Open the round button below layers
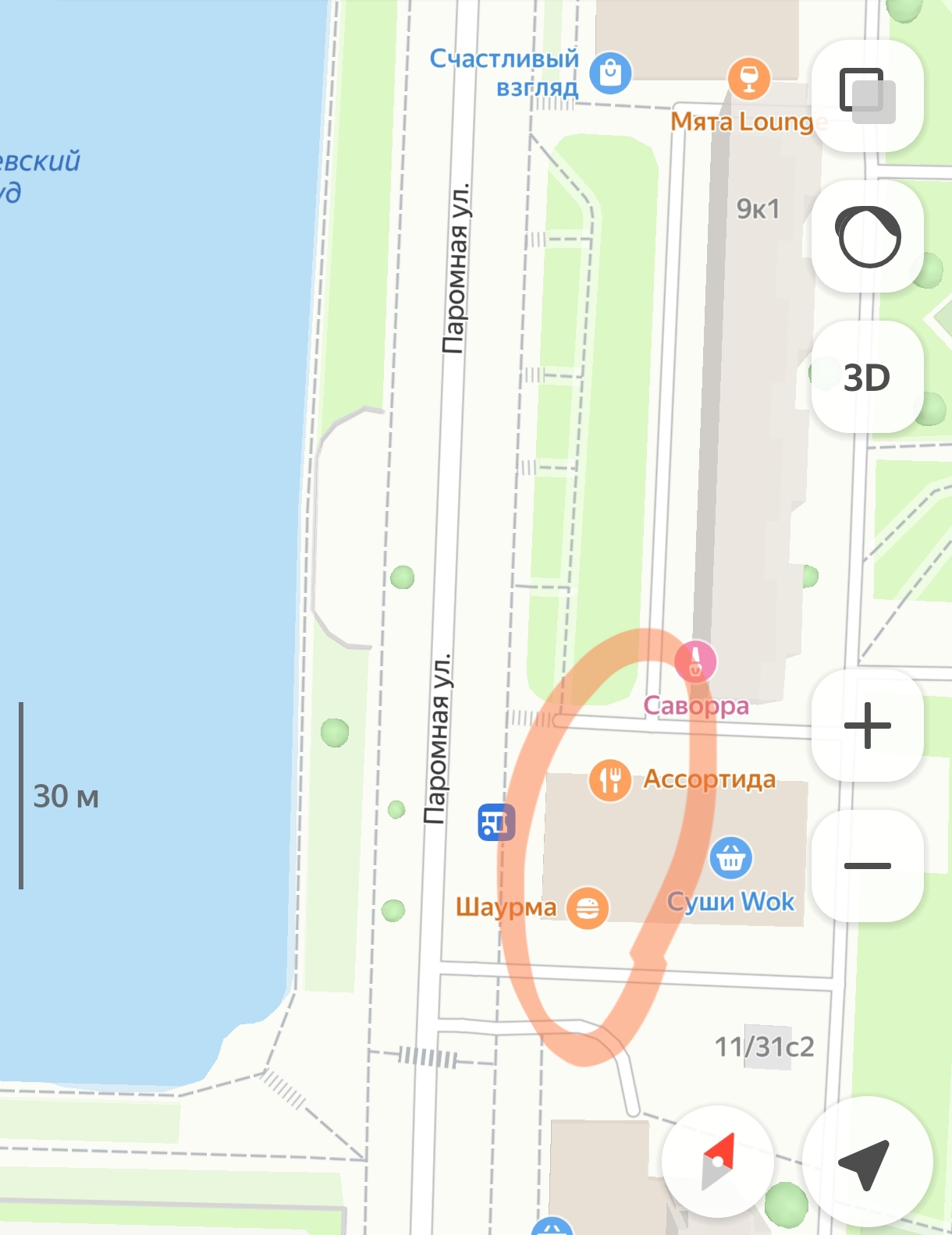The width and height of the screenshot is (952, 1235). pyautogui.click(x=867, y=236)
